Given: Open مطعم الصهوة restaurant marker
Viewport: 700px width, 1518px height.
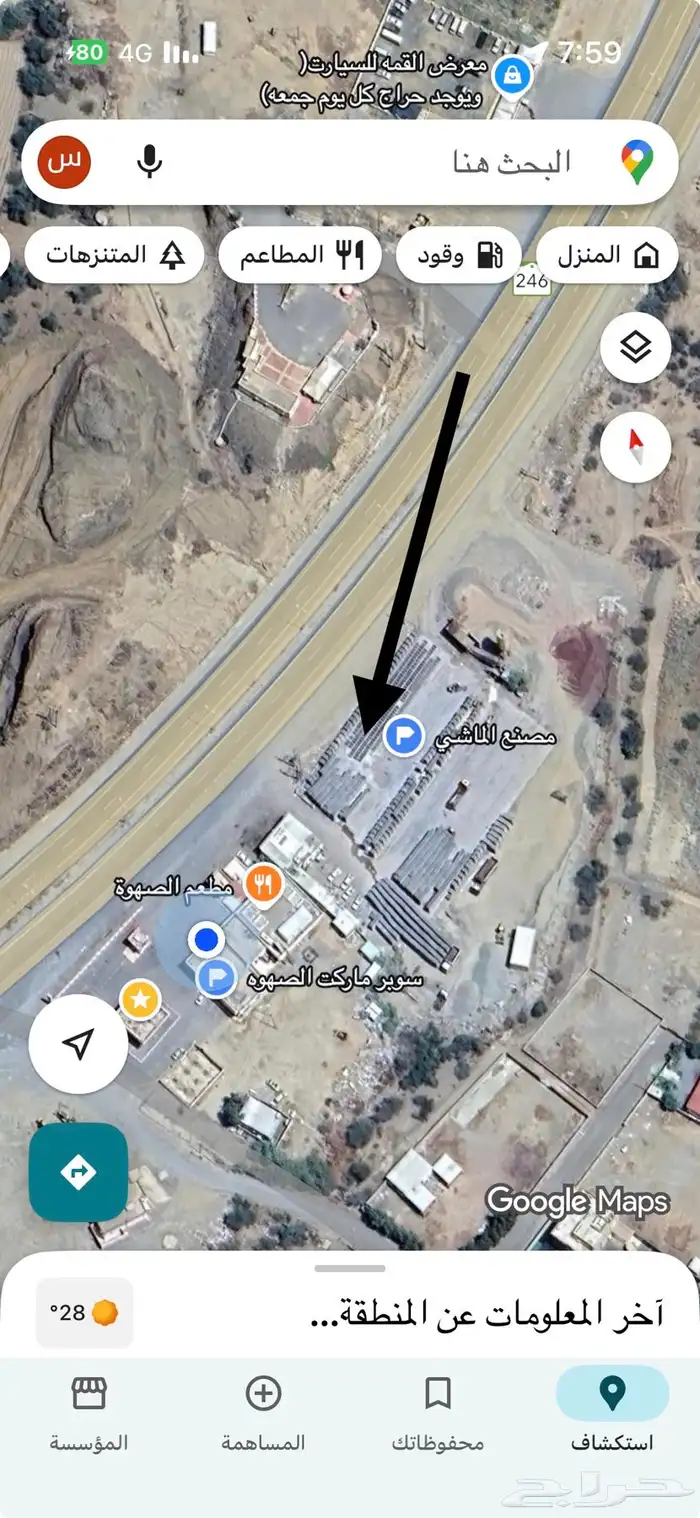Looking at the screenshot, I should pos(263,885).
